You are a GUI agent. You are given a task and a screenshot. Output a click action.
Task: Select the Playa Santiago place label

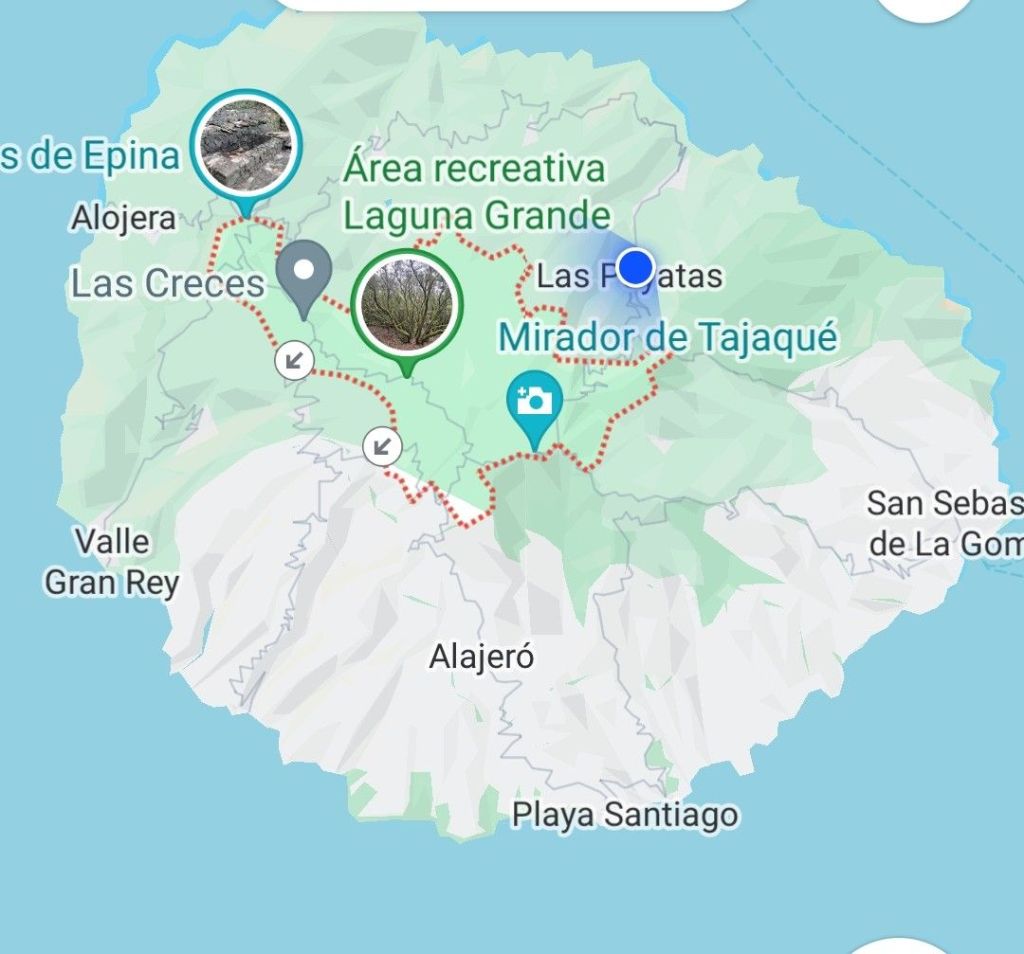point(625,815)
